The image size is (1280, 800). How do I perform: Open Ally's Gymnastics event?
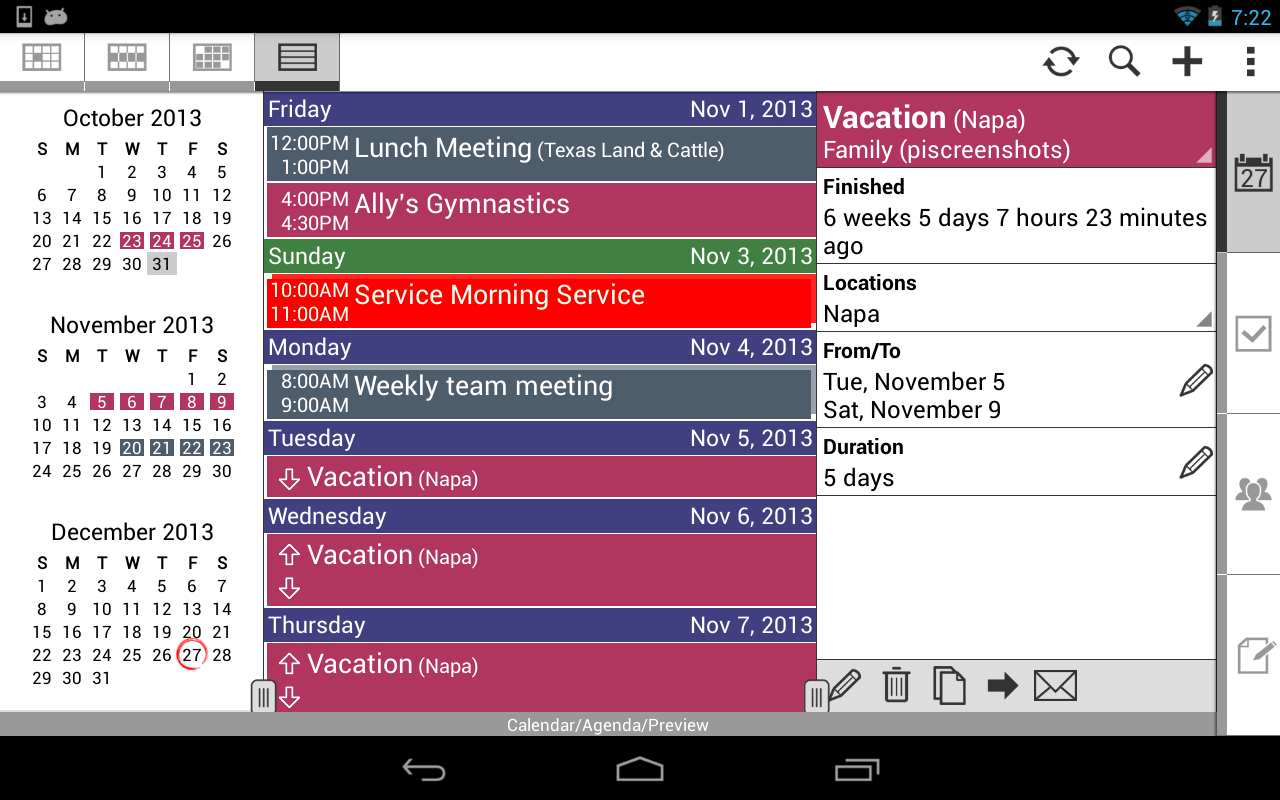(540, 210)
